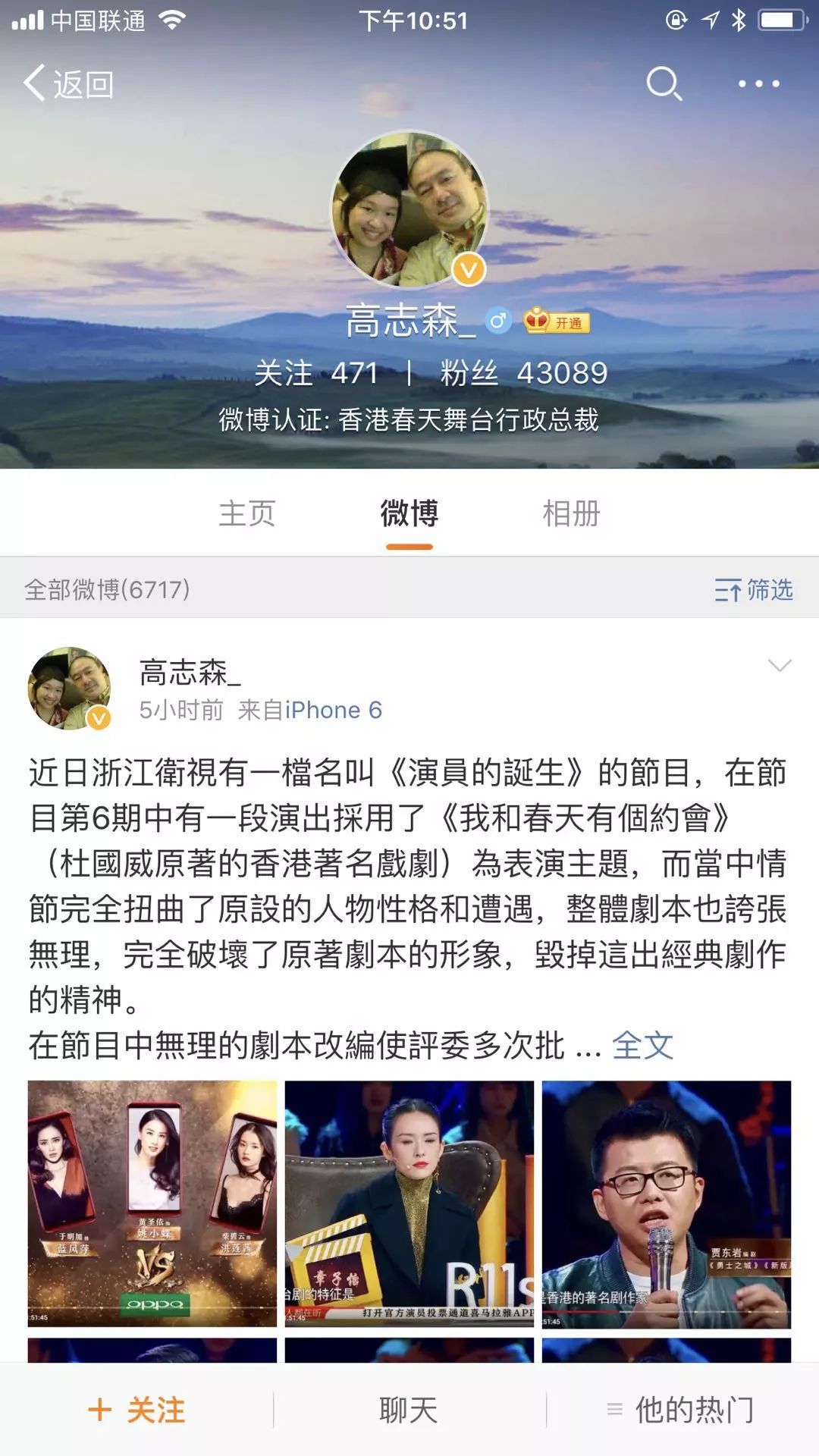The width and height of the screenshot is (819, 1456).
Task: Tap the small avatar beside the post
Action: click(x=69, y=688)
